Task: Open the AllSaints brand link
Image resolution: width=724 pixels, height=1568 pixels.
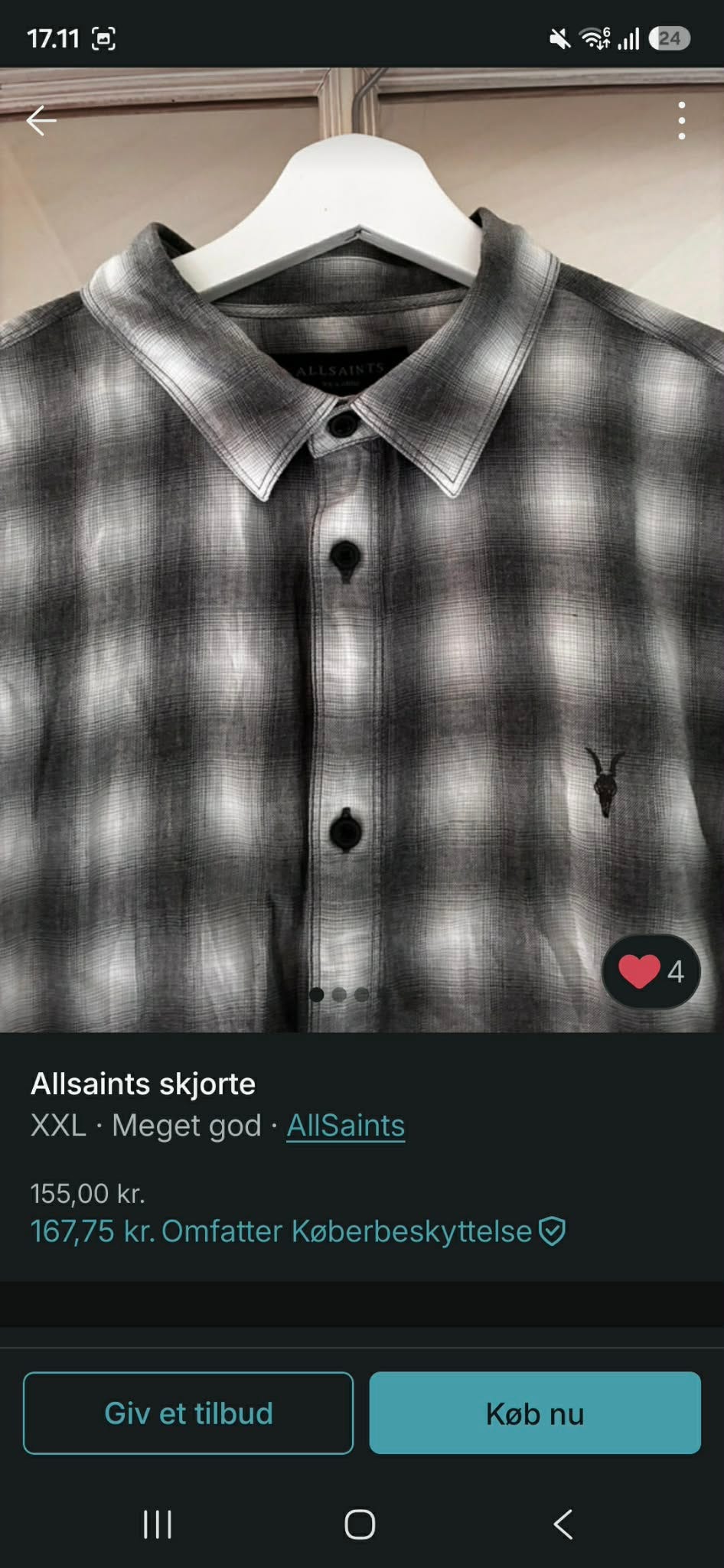Action: (345, 1125)
